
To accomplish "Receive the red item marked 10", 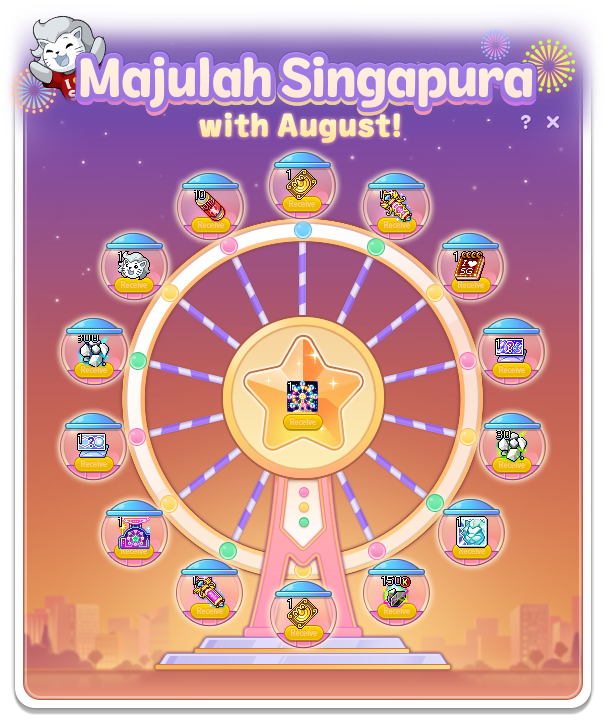I will (210, 225).
